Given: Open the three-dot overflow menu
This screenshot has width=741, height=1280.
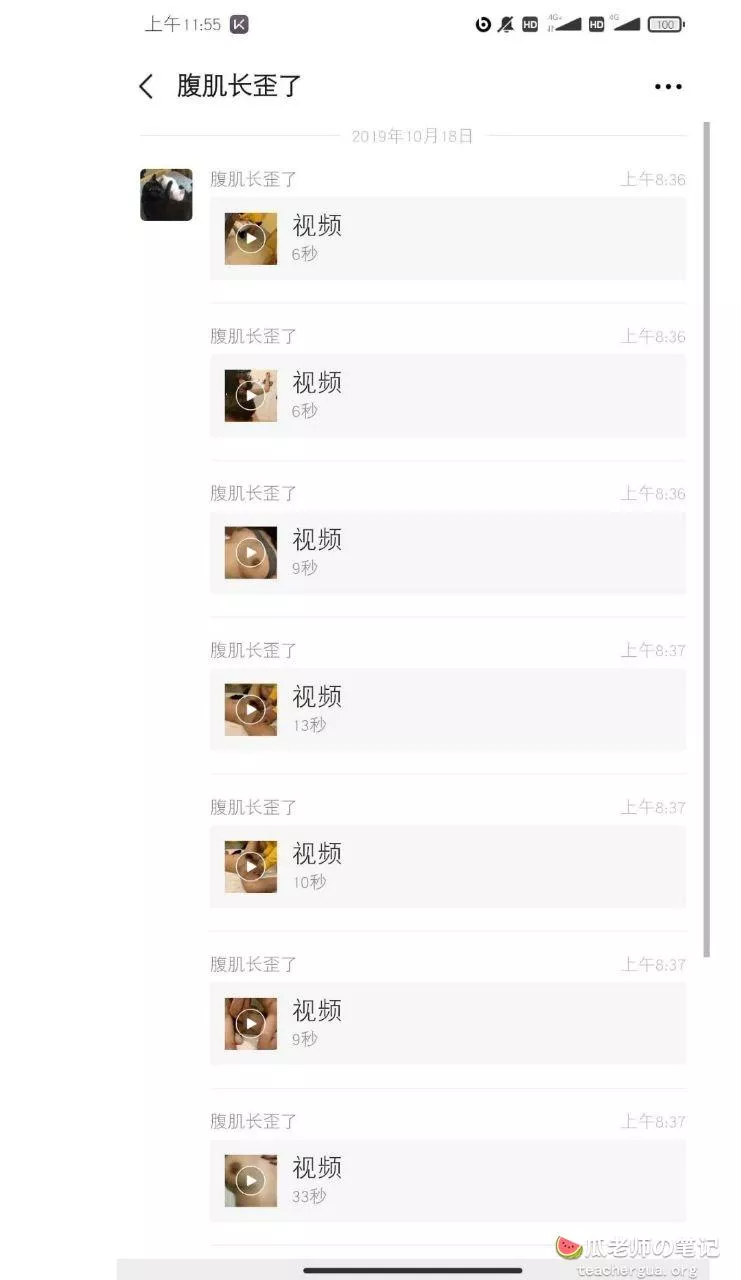Looking at the screenshot, I should (668, 87).
